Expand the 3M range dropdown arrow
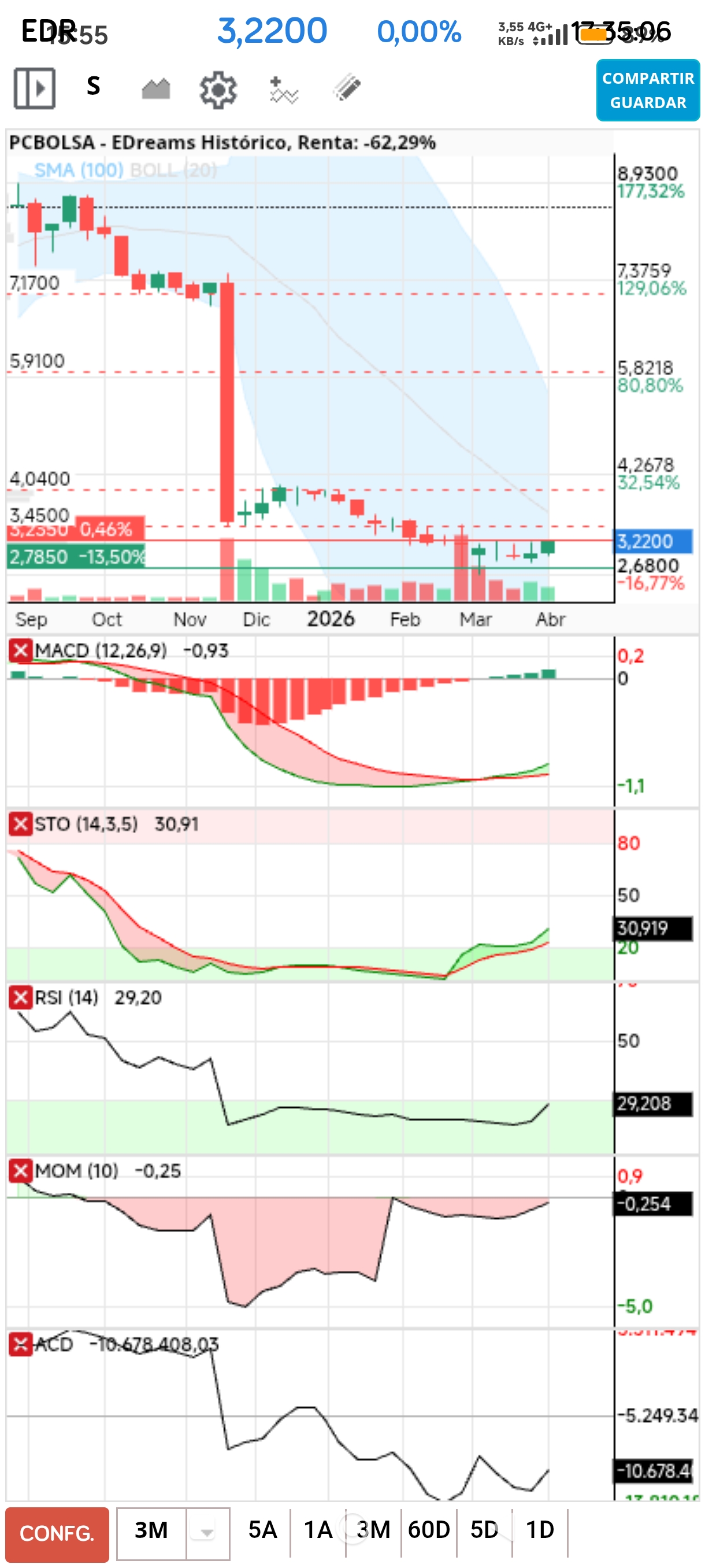Screen dimensions: 705x1568 pyautogui.click(x=207, y=1533)
